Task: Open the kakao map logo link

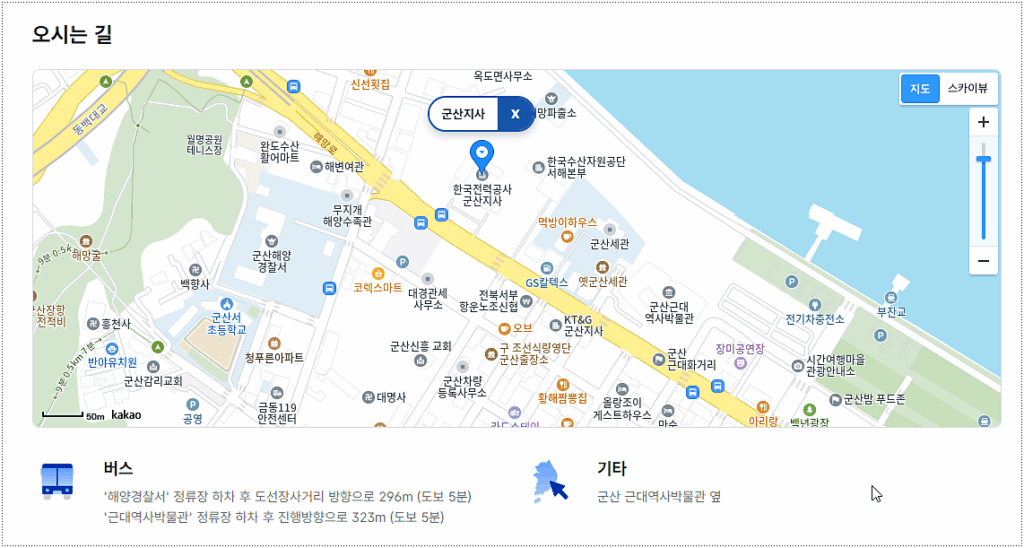Action: click(126, 414)
